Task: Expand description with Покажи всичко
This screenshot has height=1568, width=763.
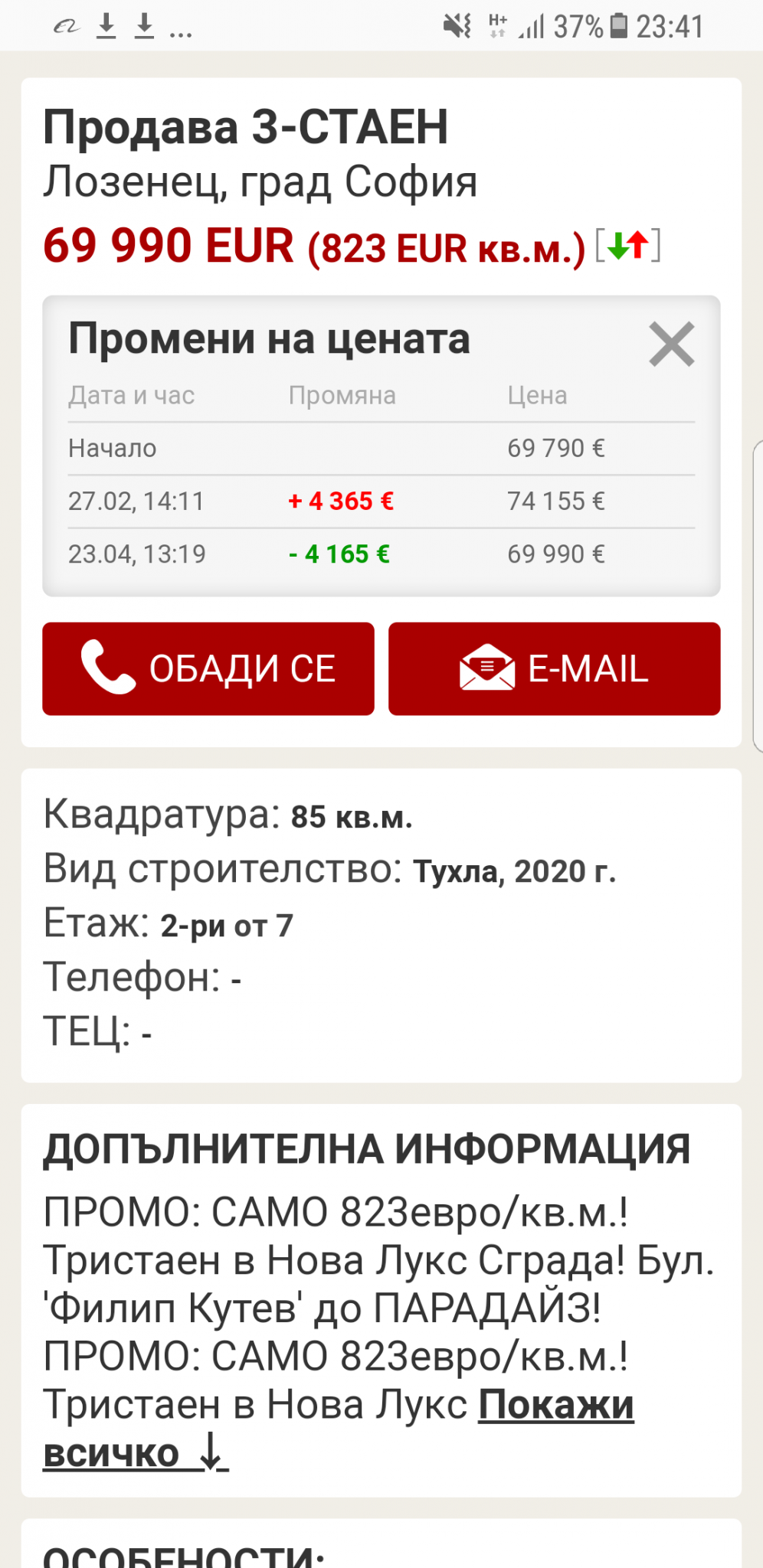Action: [555, 1406]
